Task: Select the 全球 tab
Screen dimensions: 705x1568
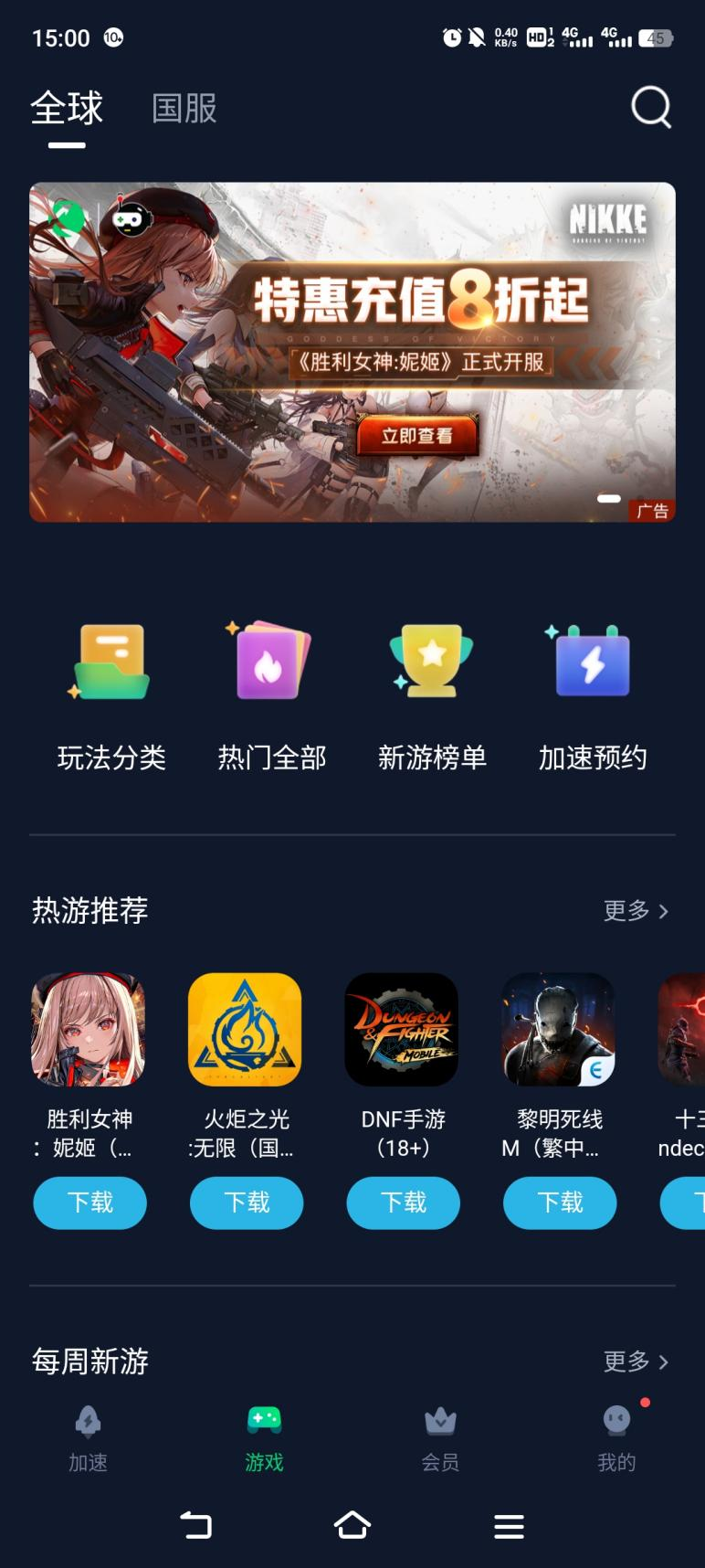Action: [67, 109]
